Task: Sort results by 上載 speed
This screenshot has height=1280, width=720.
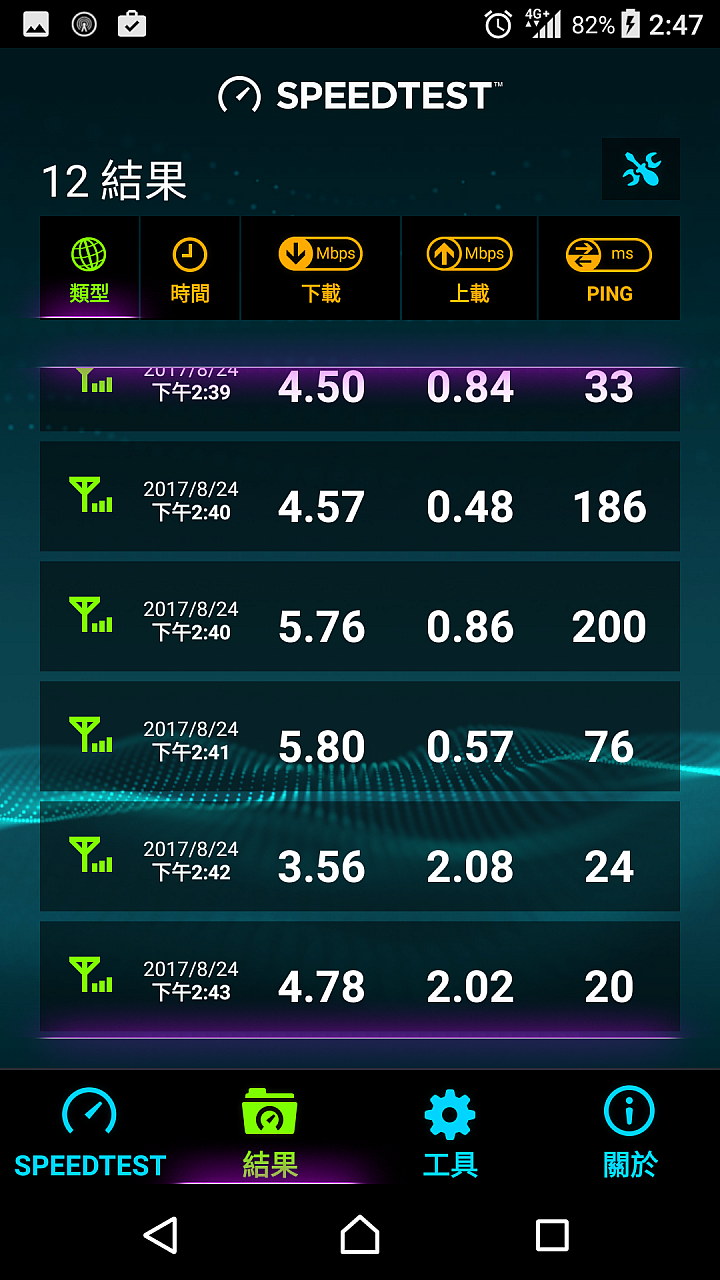Action: pyautogui.click(x=469, y=269)
